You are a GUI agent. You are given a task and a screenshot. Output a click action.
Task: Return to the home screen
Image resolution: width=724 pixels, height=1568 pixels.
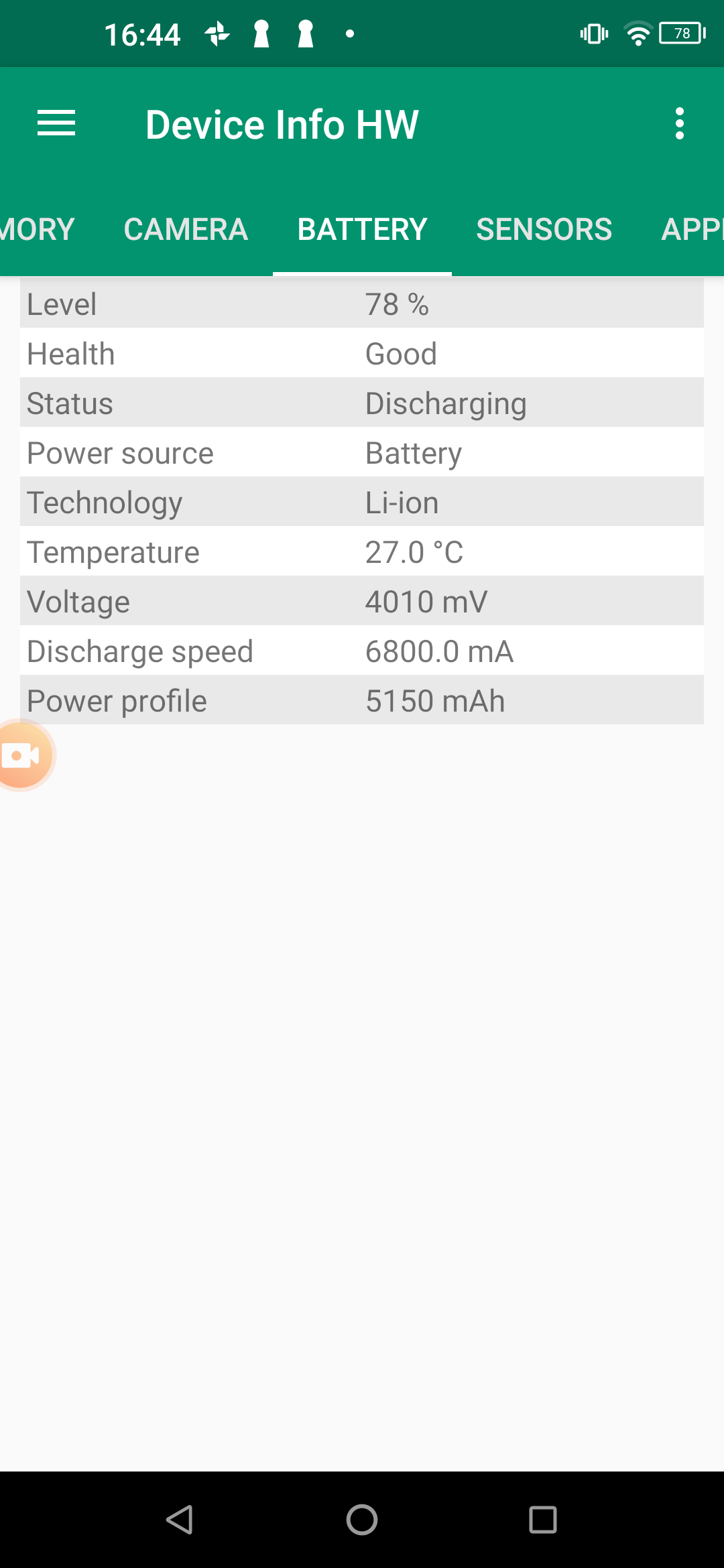(362, 1520)
